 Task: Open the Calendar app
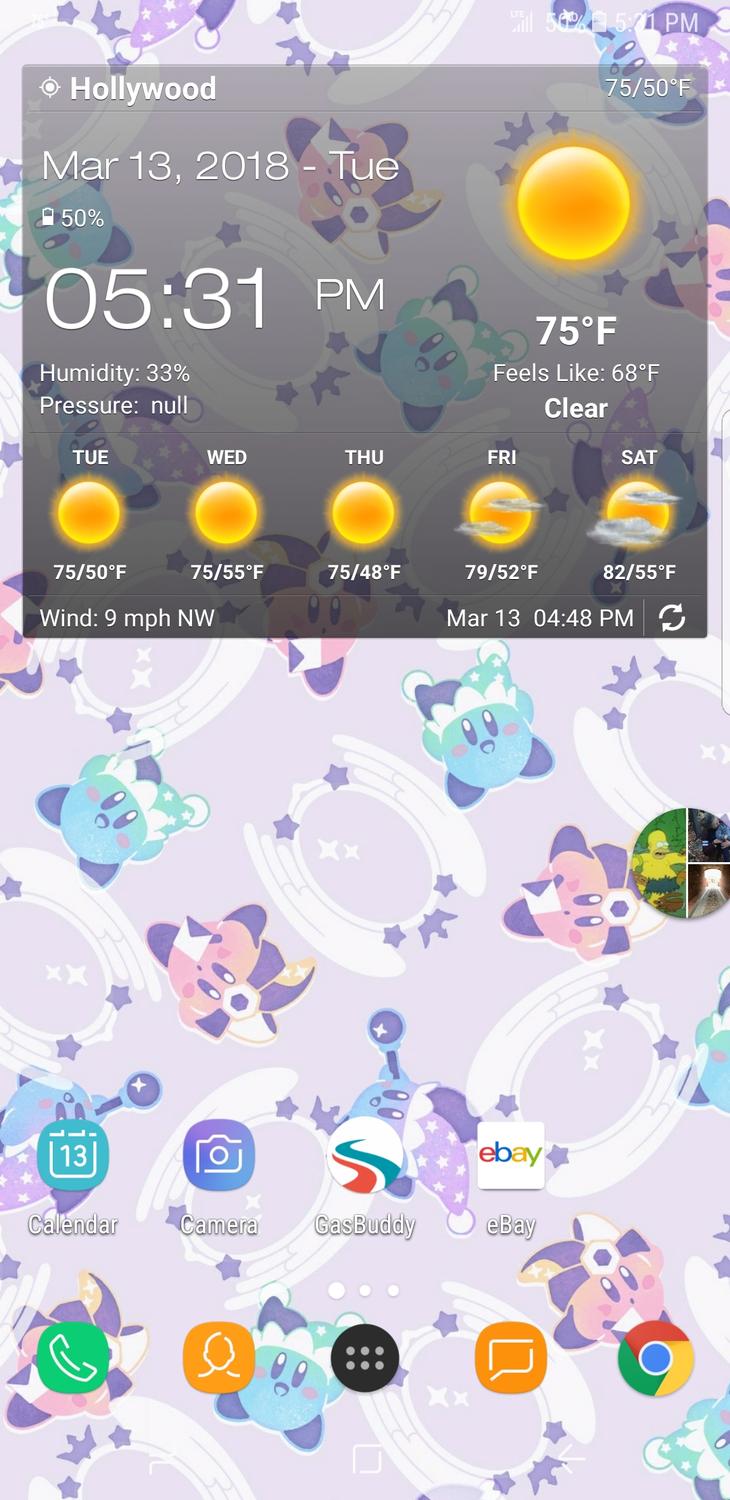[x=72, y=1157]
